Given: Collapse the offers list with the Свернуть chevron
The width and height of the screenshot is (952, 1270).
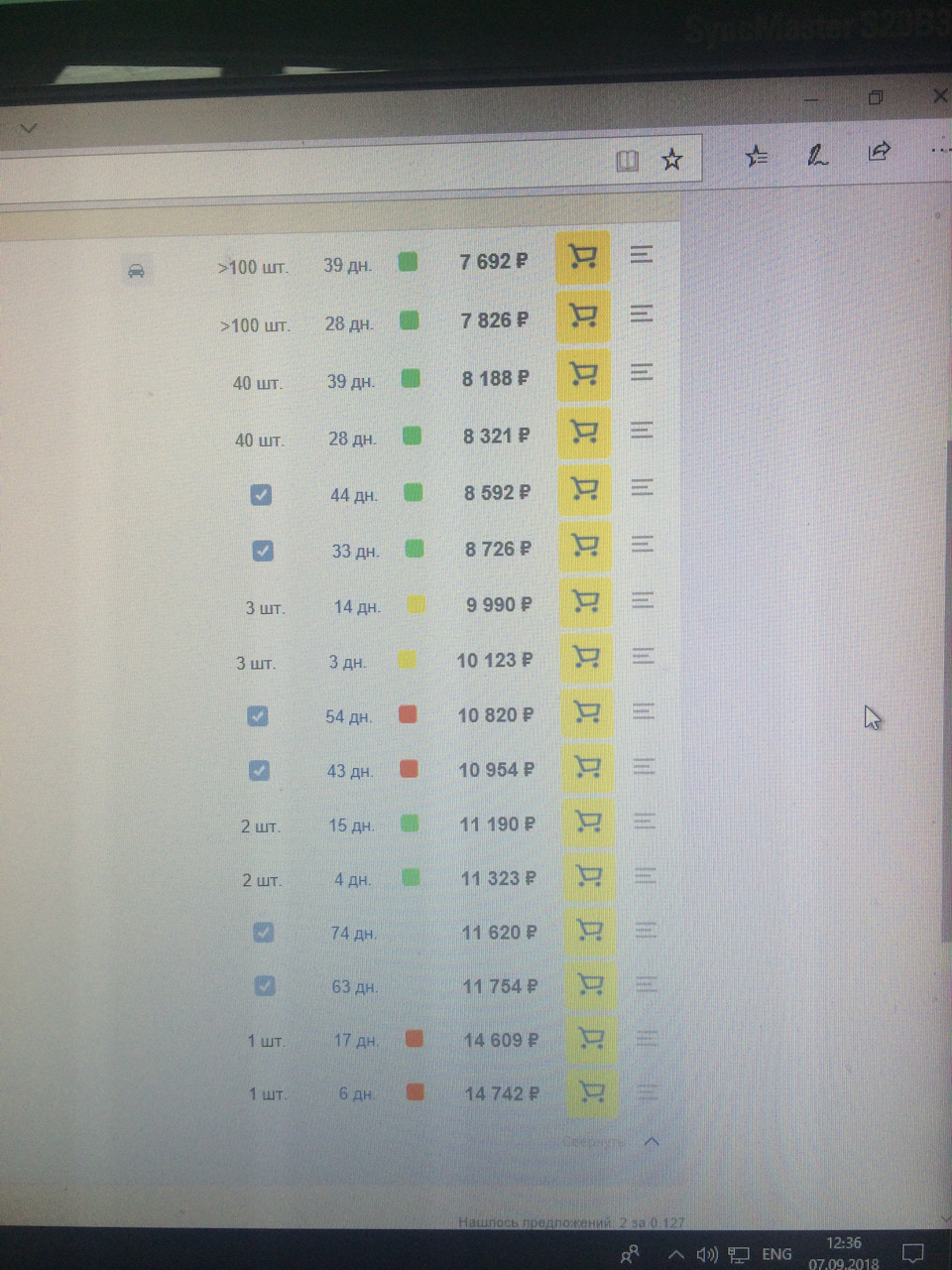Looking at the screenshot, I should pyautogui.click(x=652, y=1141).
